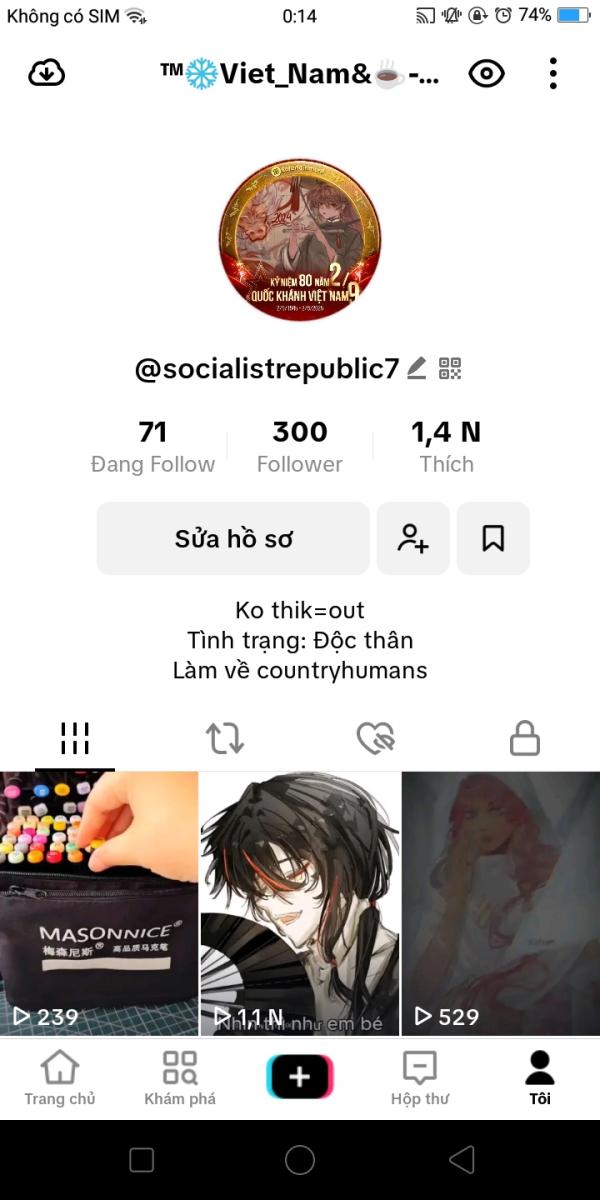
Task: Switch to Khám phá tab
Action: tap(180, 1078)
